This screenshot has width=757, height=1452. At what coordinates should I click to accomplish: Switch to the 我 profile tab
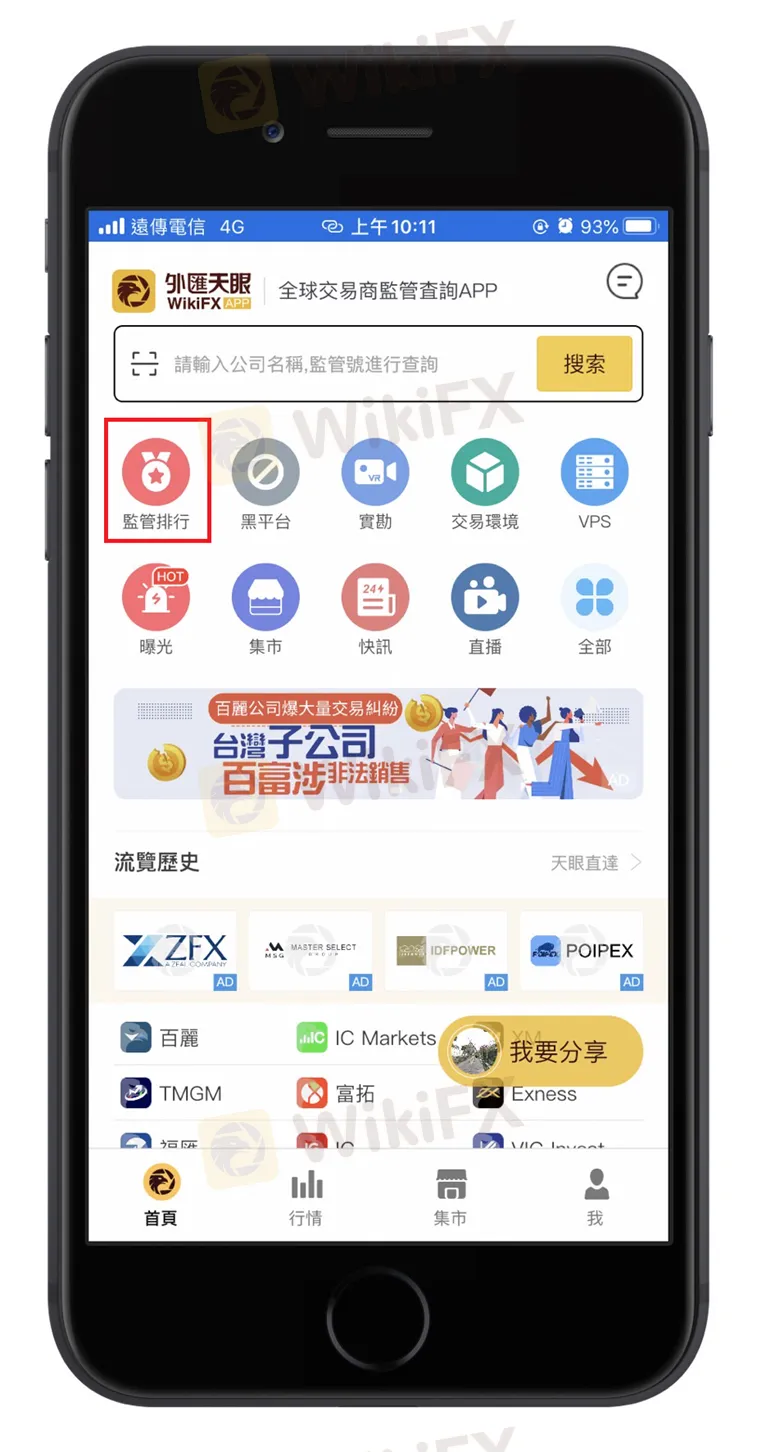[595, 1198]
